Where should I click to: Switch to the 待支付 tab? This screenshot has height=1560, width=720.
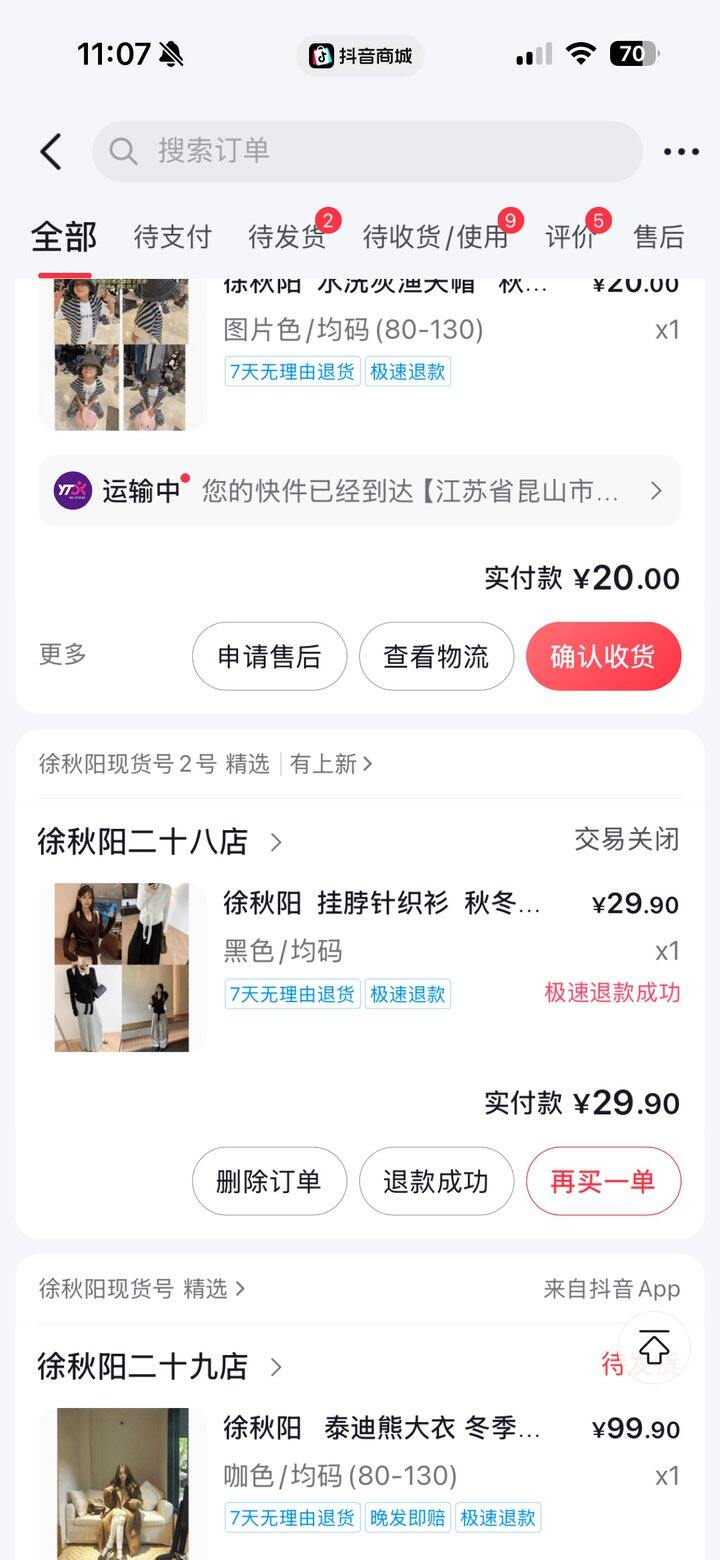(x=173, y=237)
